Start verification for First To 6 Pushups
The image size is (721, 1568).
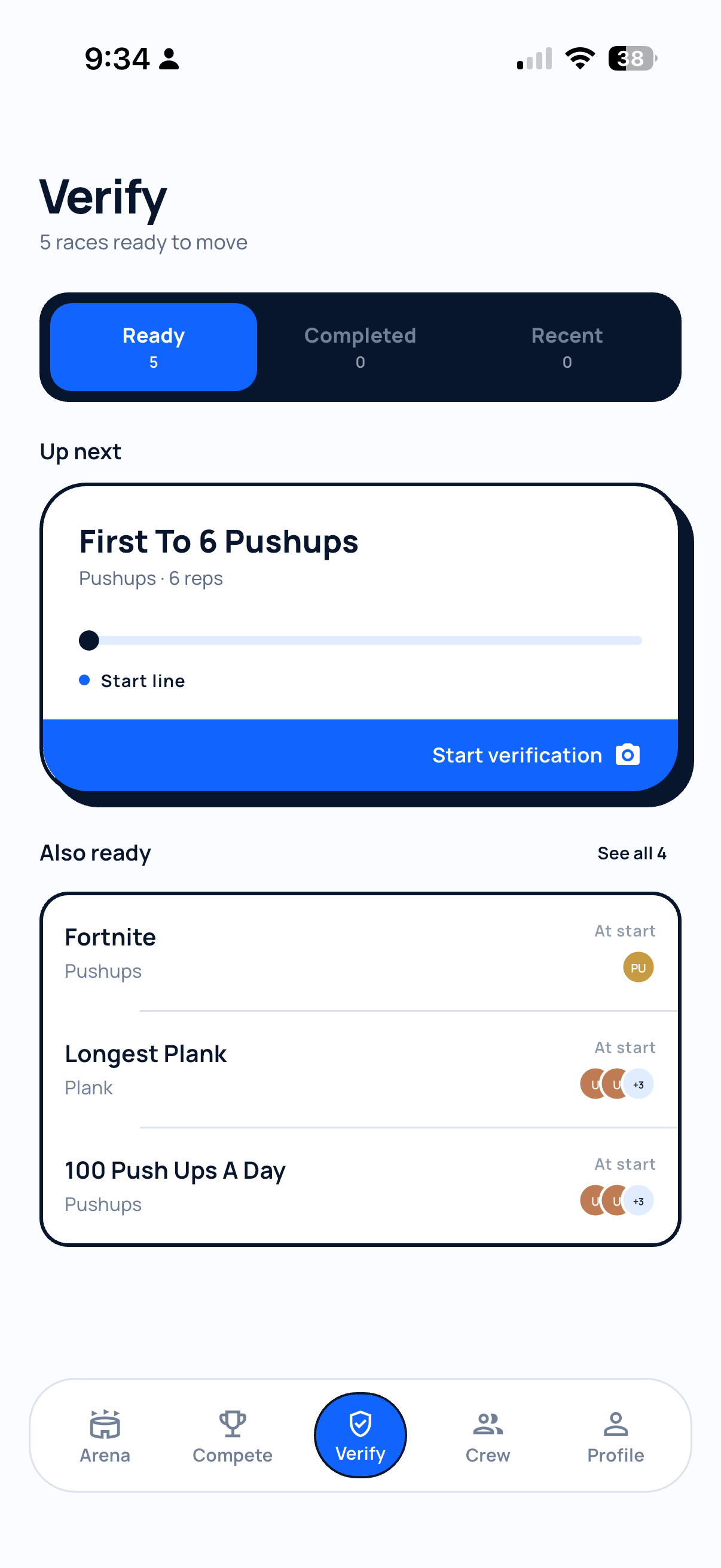point(360,755)
